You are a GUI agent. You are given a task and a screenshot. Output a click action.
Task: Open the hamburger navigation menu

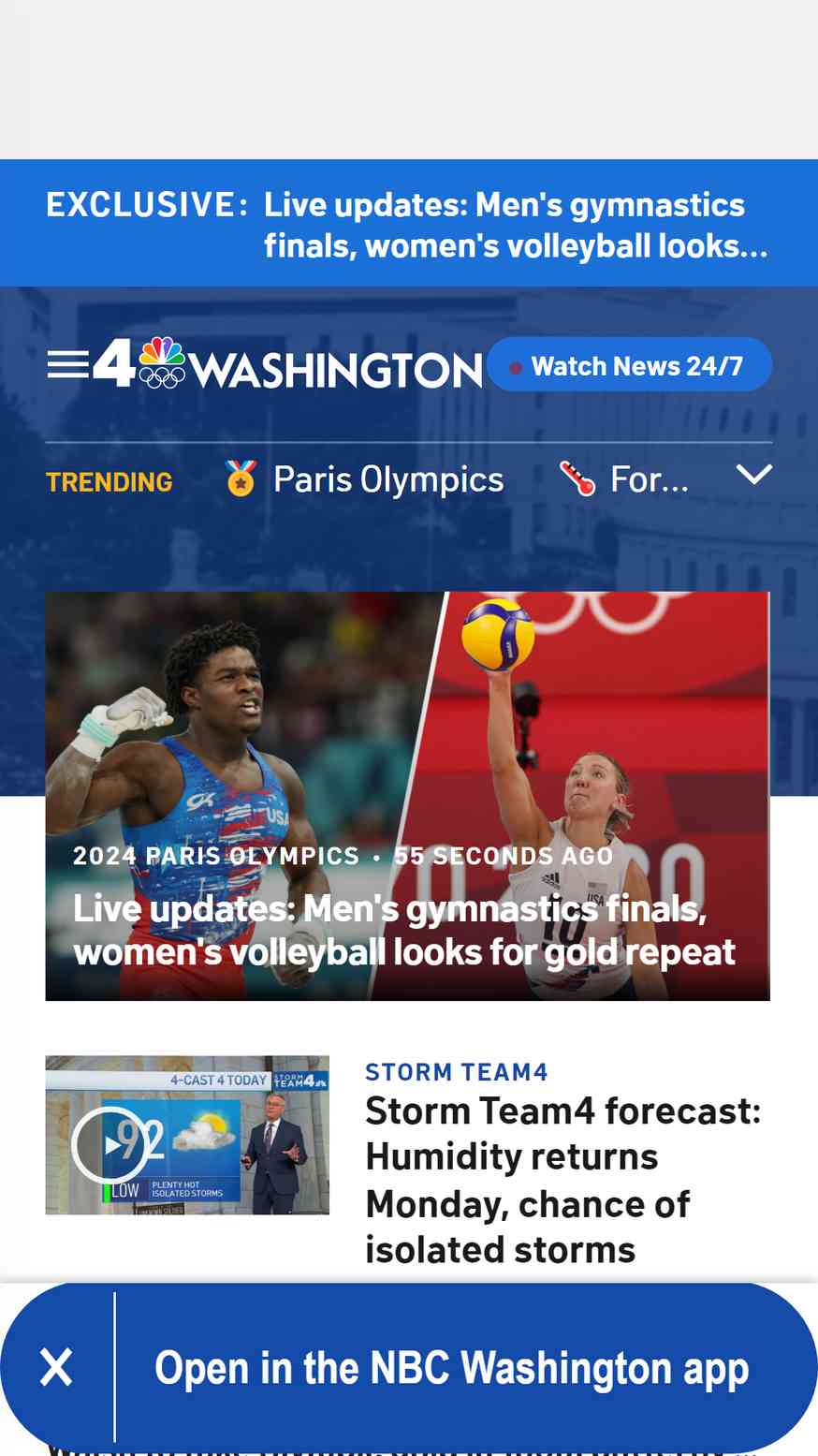pyautogui.click(x=67, y=364)
